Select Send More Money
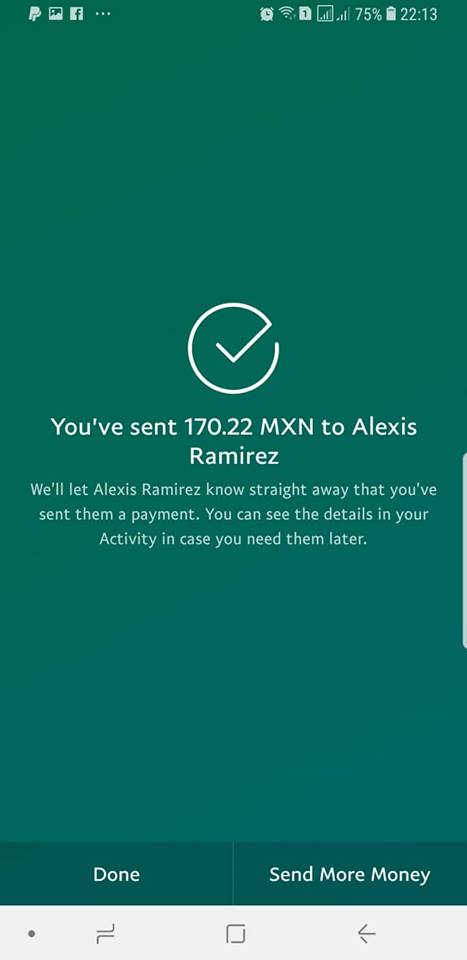The image size is (467, 960). click(x=350, y=874)
